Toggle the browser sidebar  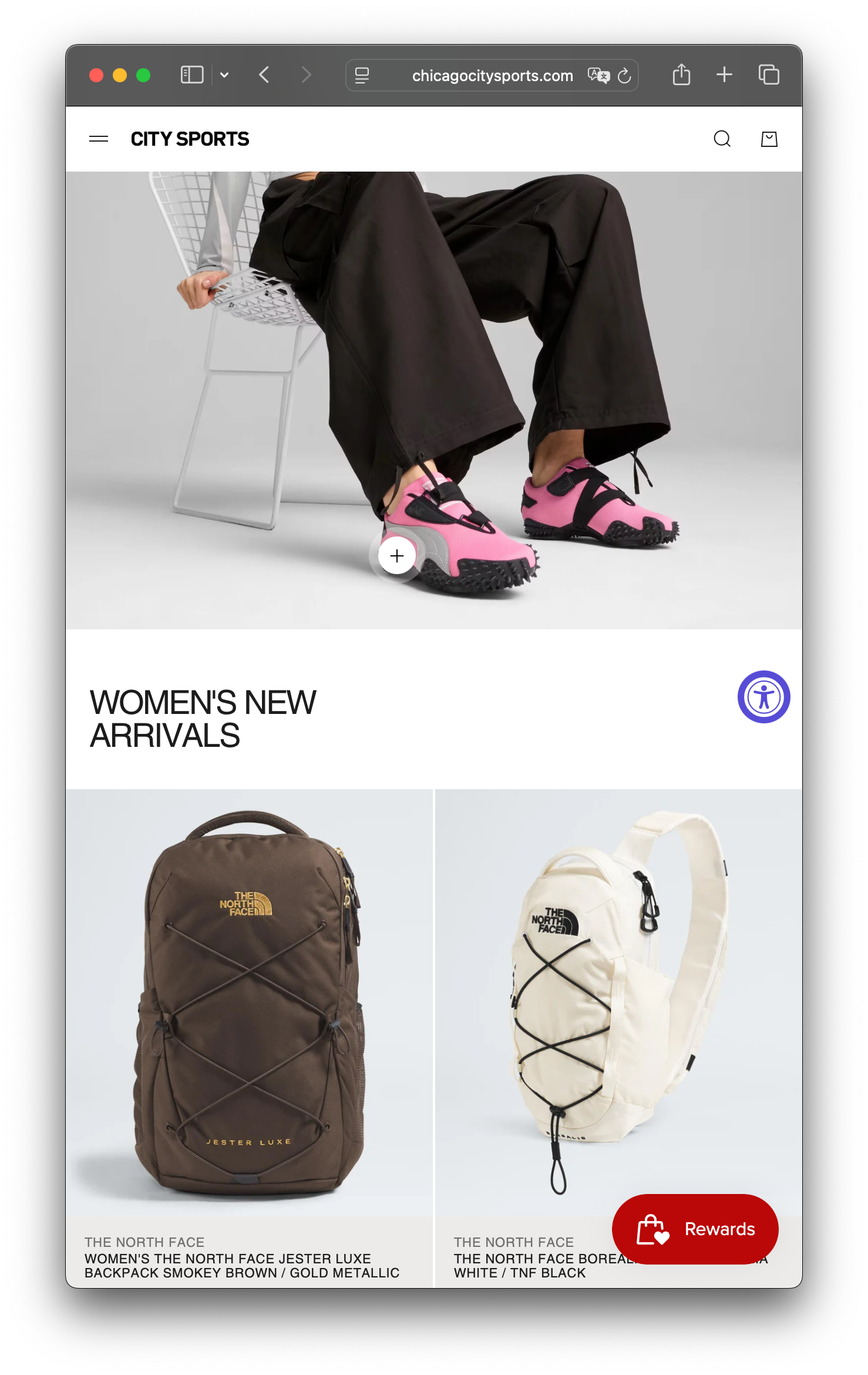click(192, 75)
